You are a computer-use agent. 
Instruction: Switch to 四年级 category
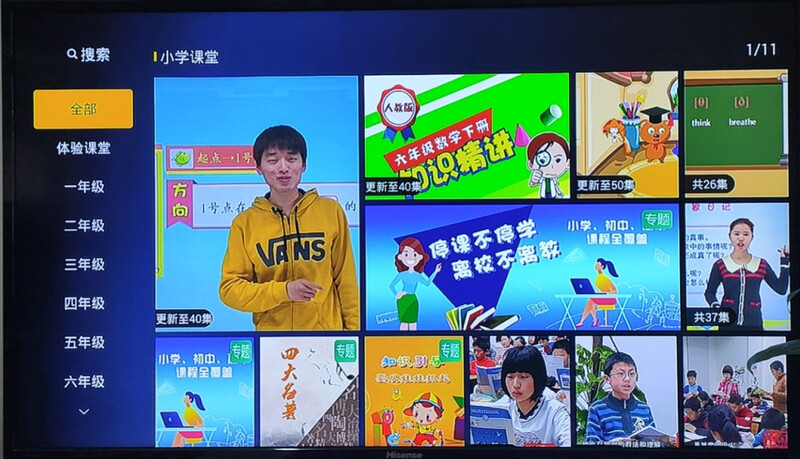83,304
